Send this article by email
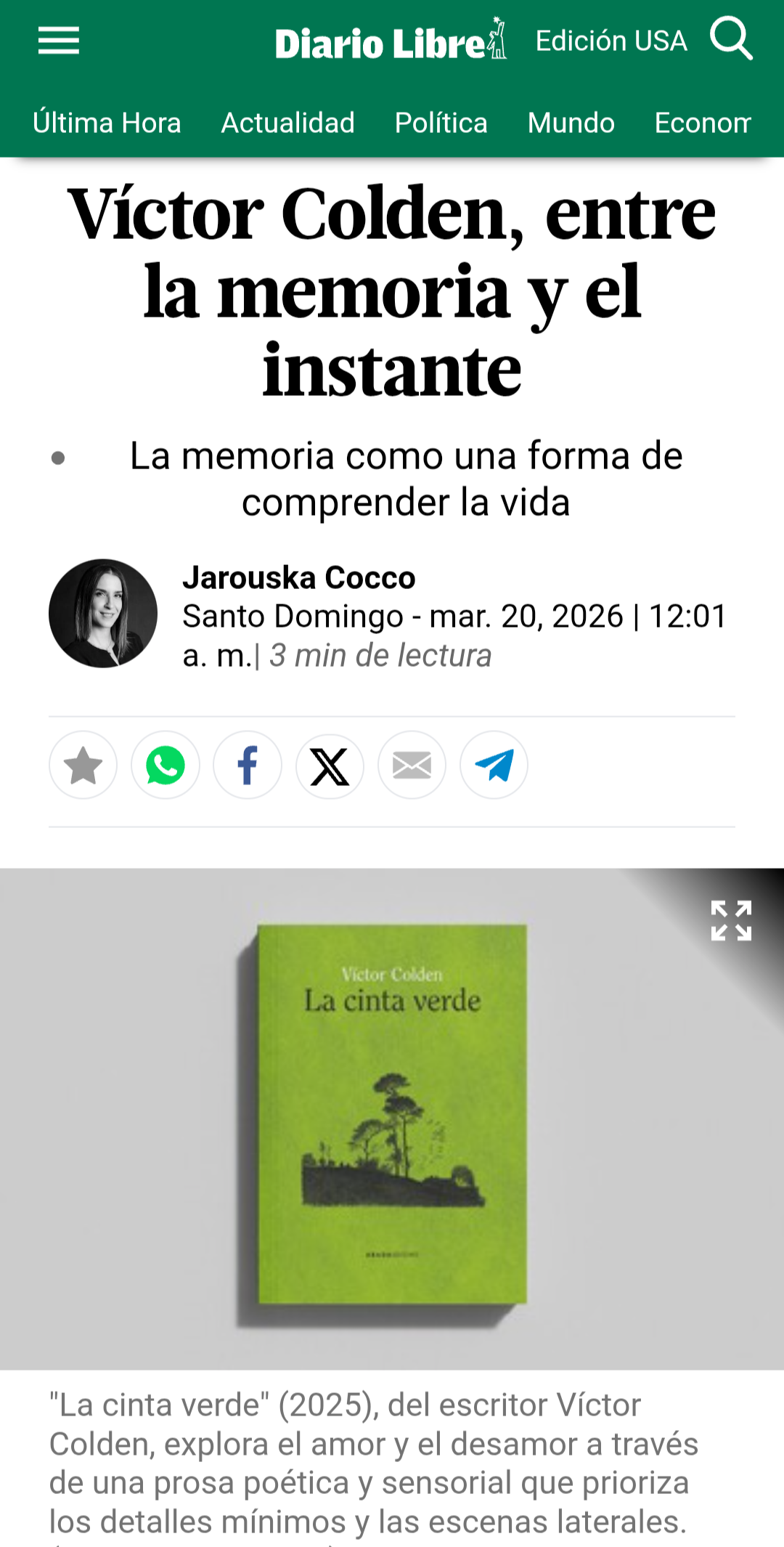The image size is (784, 1547). tap(412, 765)
